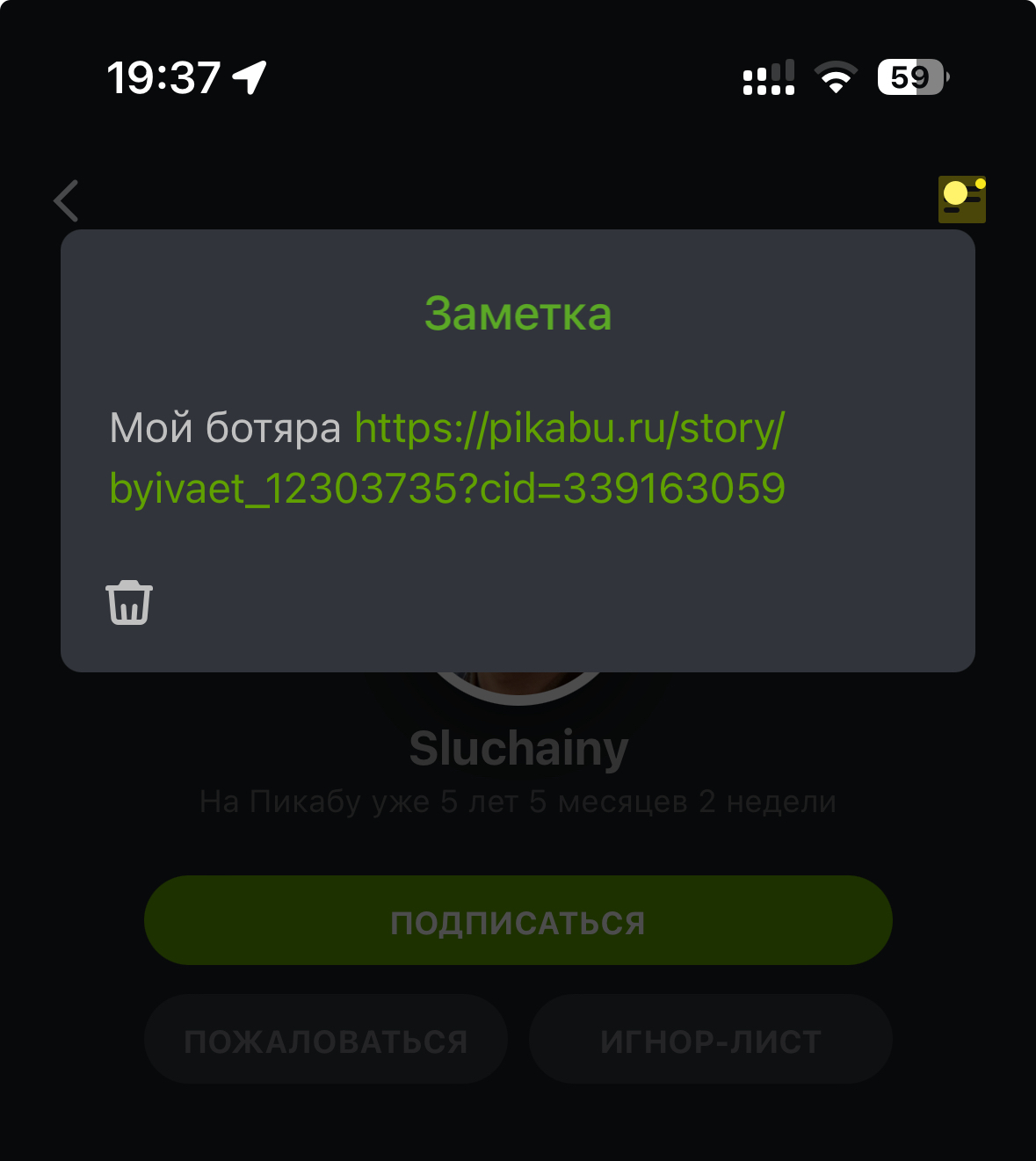Delete the note with the trash icon
The image size is (1036, 1161).
(x=129, y=603)
